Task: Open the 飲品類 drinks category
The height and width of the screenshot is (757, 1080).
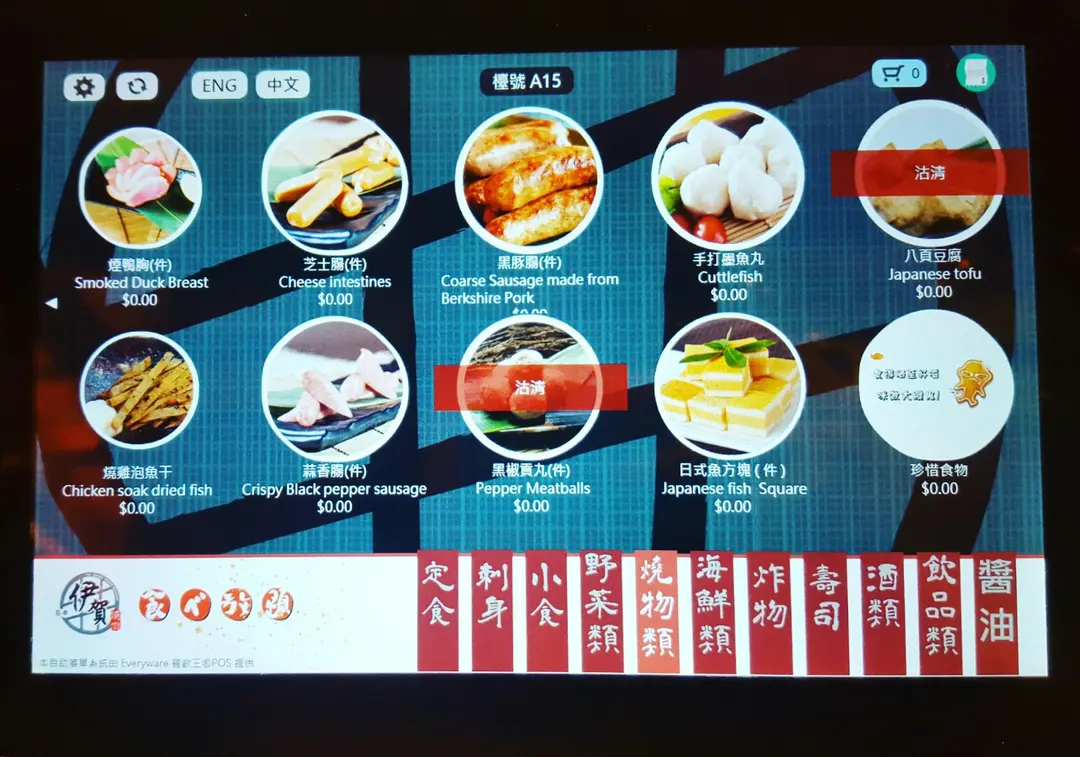Action: tap(940, 612)
